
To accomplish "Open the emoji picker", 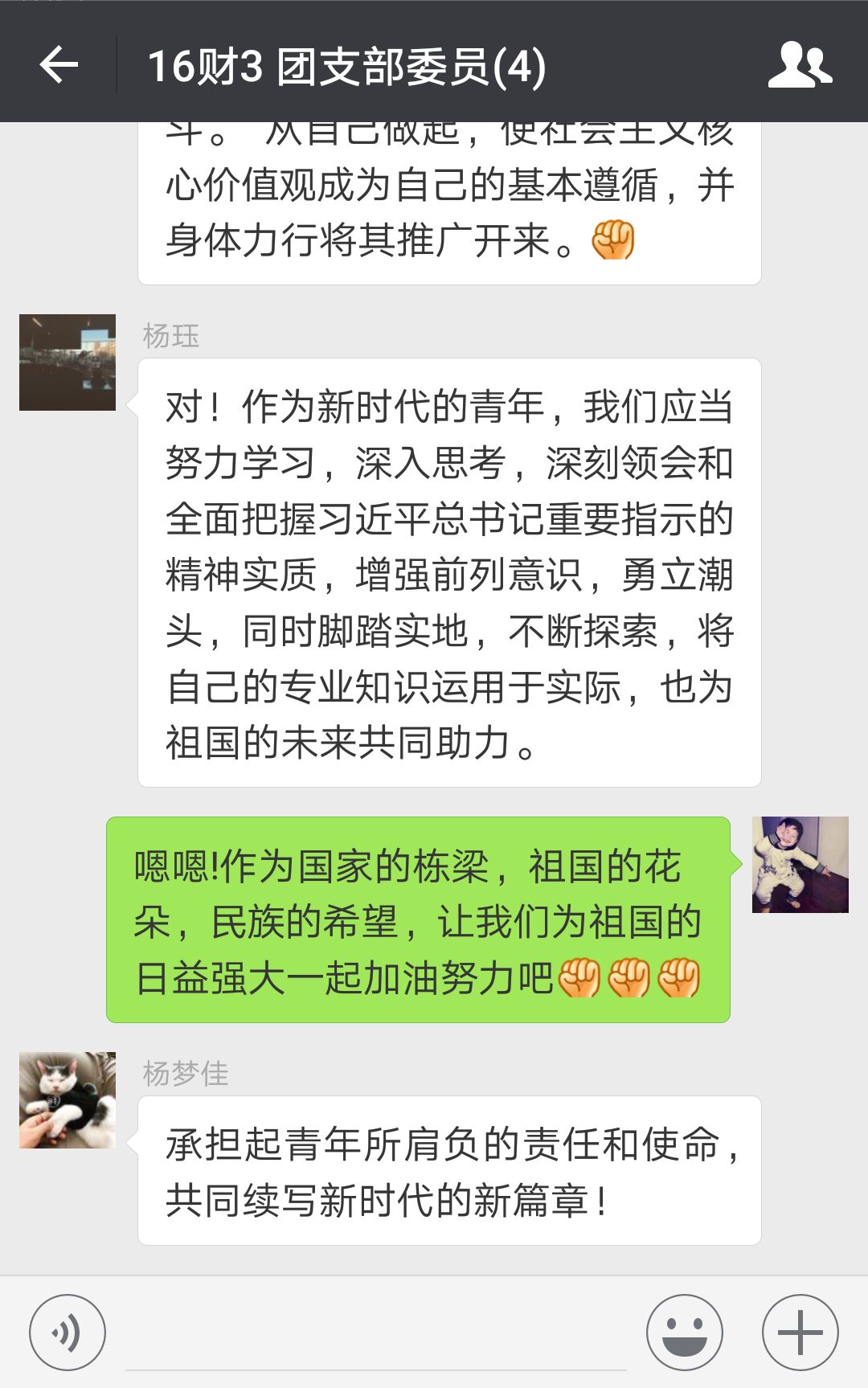I will (685, 1333).
